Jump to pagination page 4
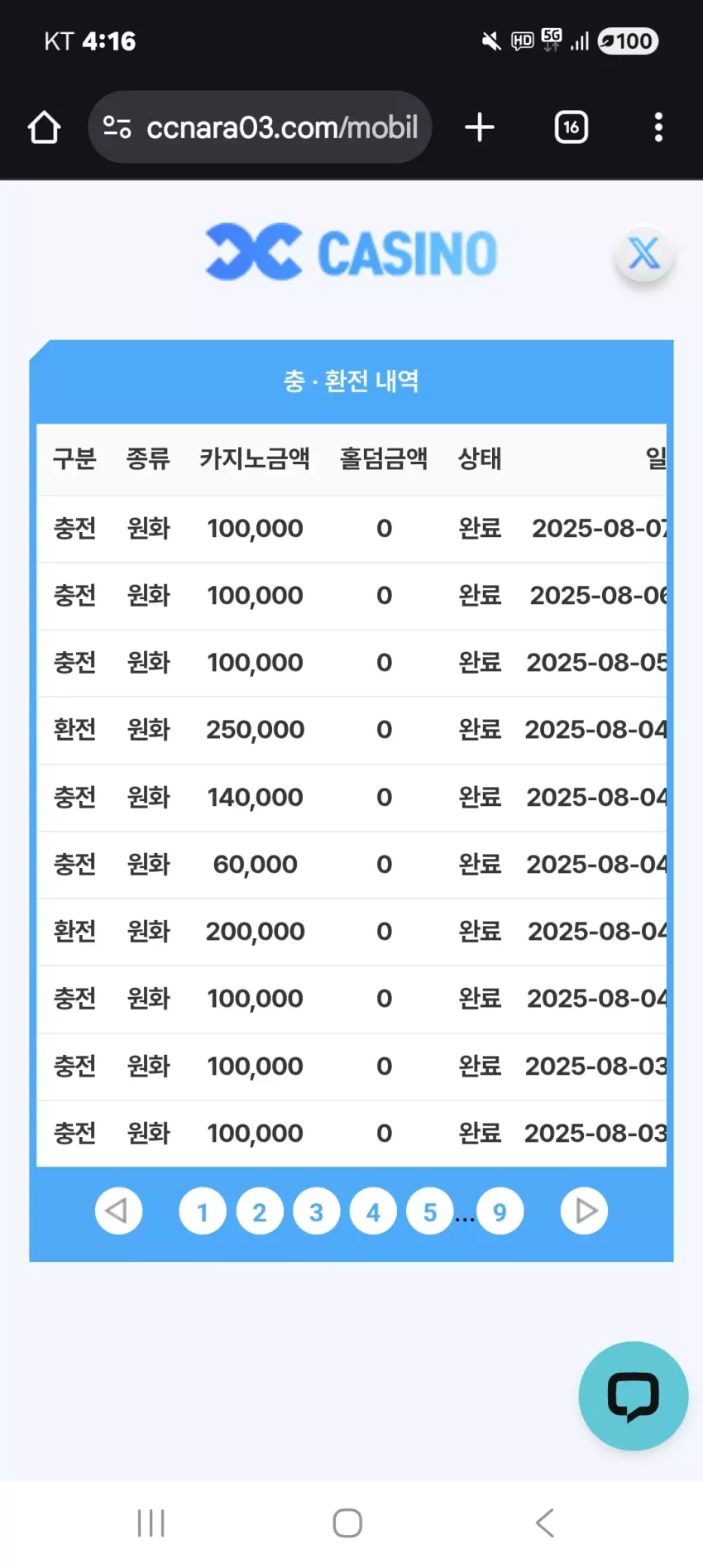 pyautogui.click(x=374, y=1211)
